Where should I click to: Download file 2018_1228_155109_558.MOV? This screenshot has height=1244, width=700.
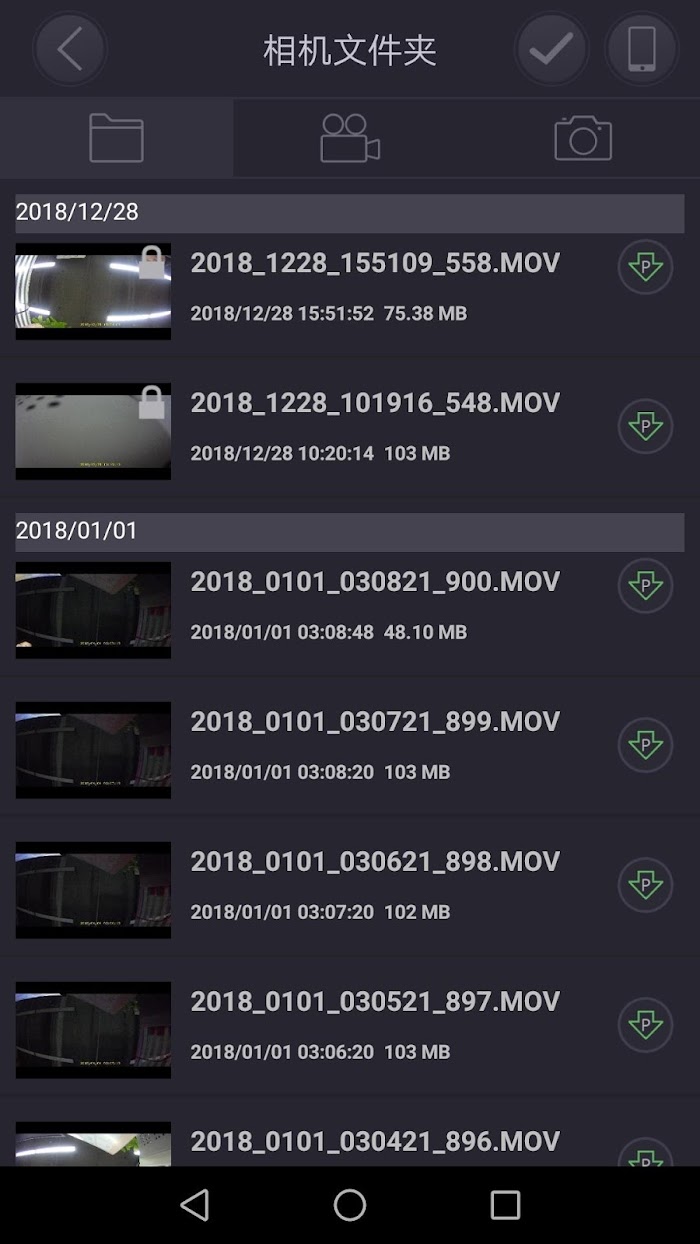click(x=645, y=268)
